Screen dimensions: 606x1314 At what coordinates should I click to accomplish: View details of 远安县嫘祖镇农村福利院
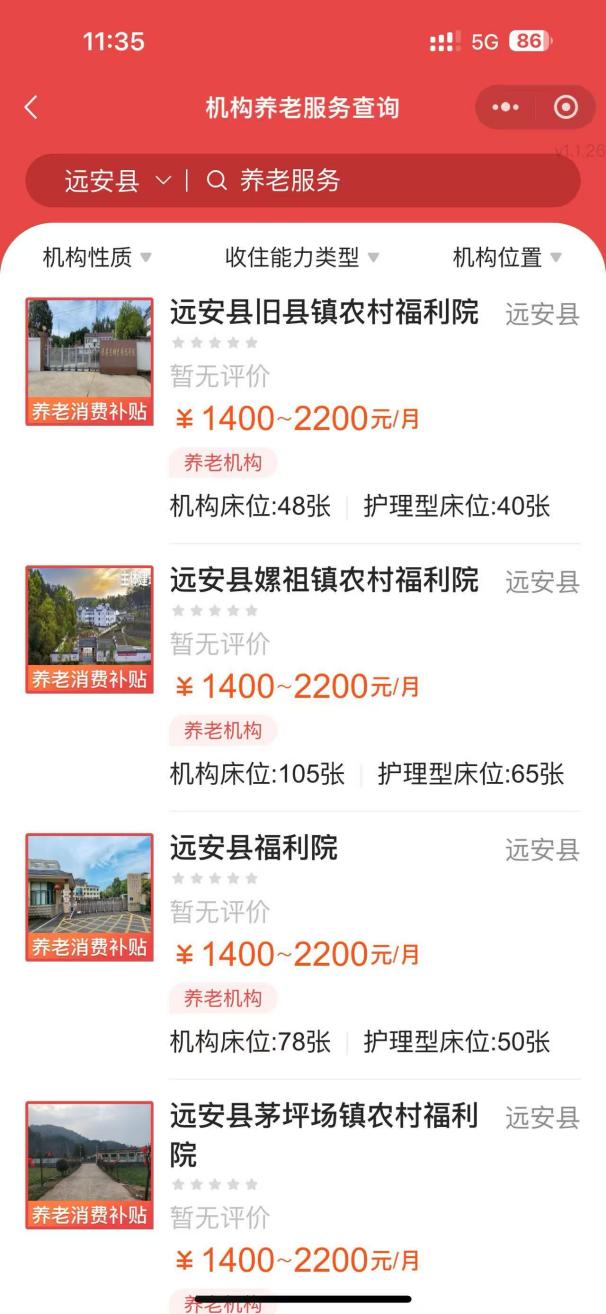(324, 580)
